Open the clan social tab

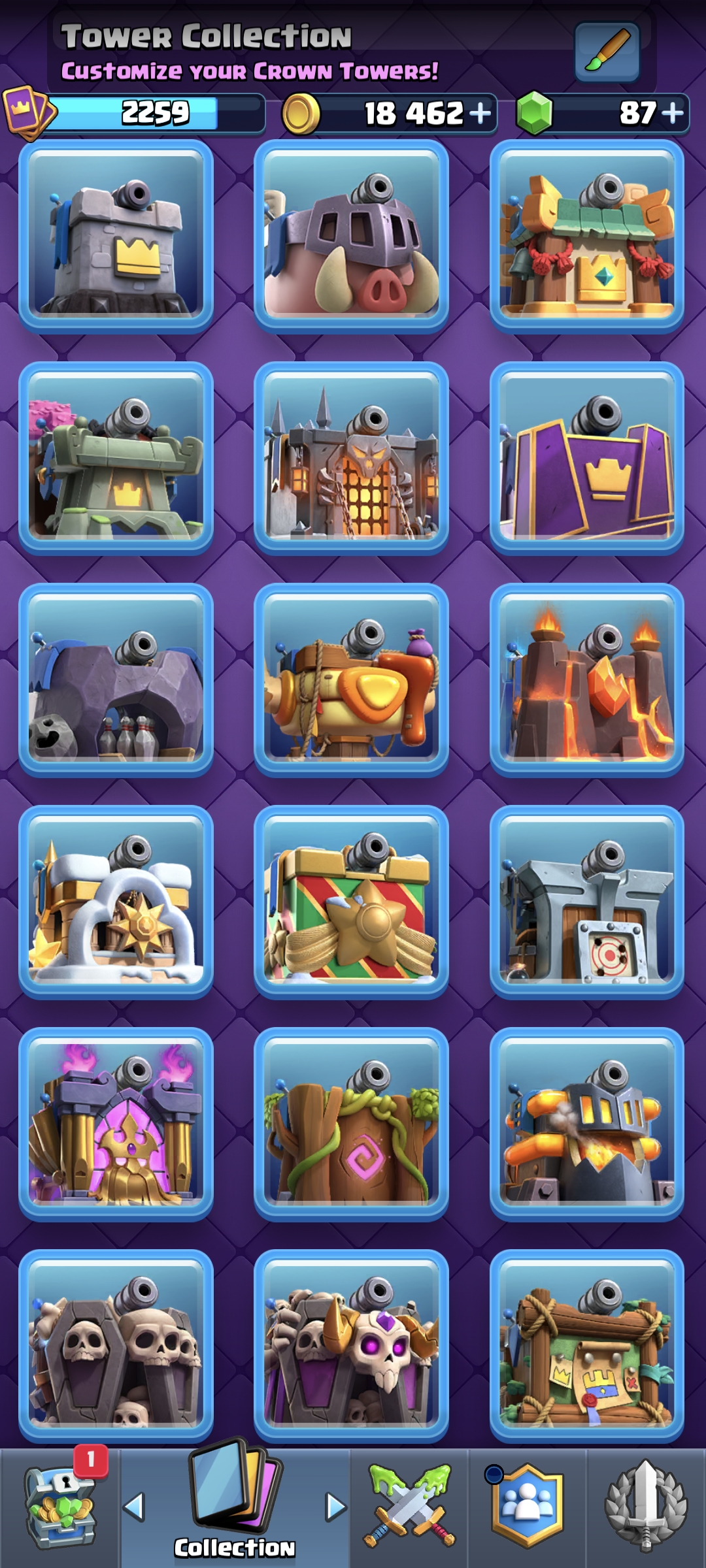pyautogui.click(x=527, y=1507)
